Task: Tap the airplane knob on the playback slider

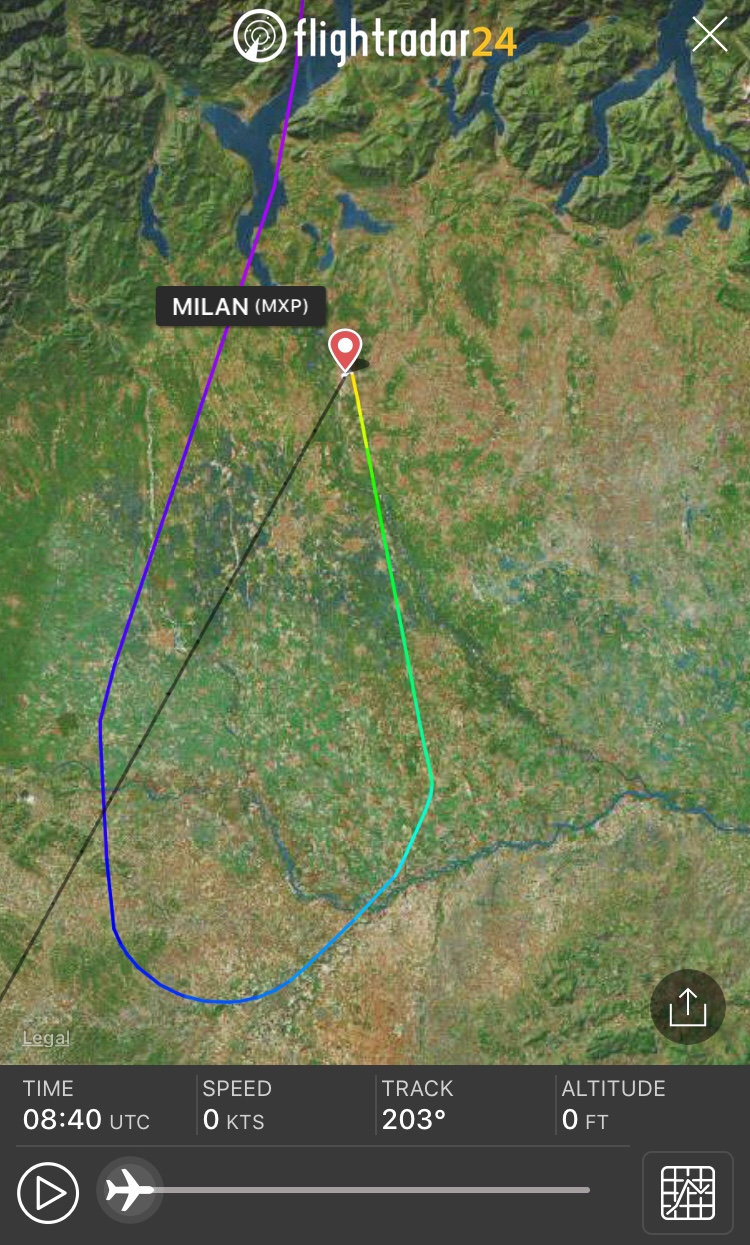Action: [129, 1190]
